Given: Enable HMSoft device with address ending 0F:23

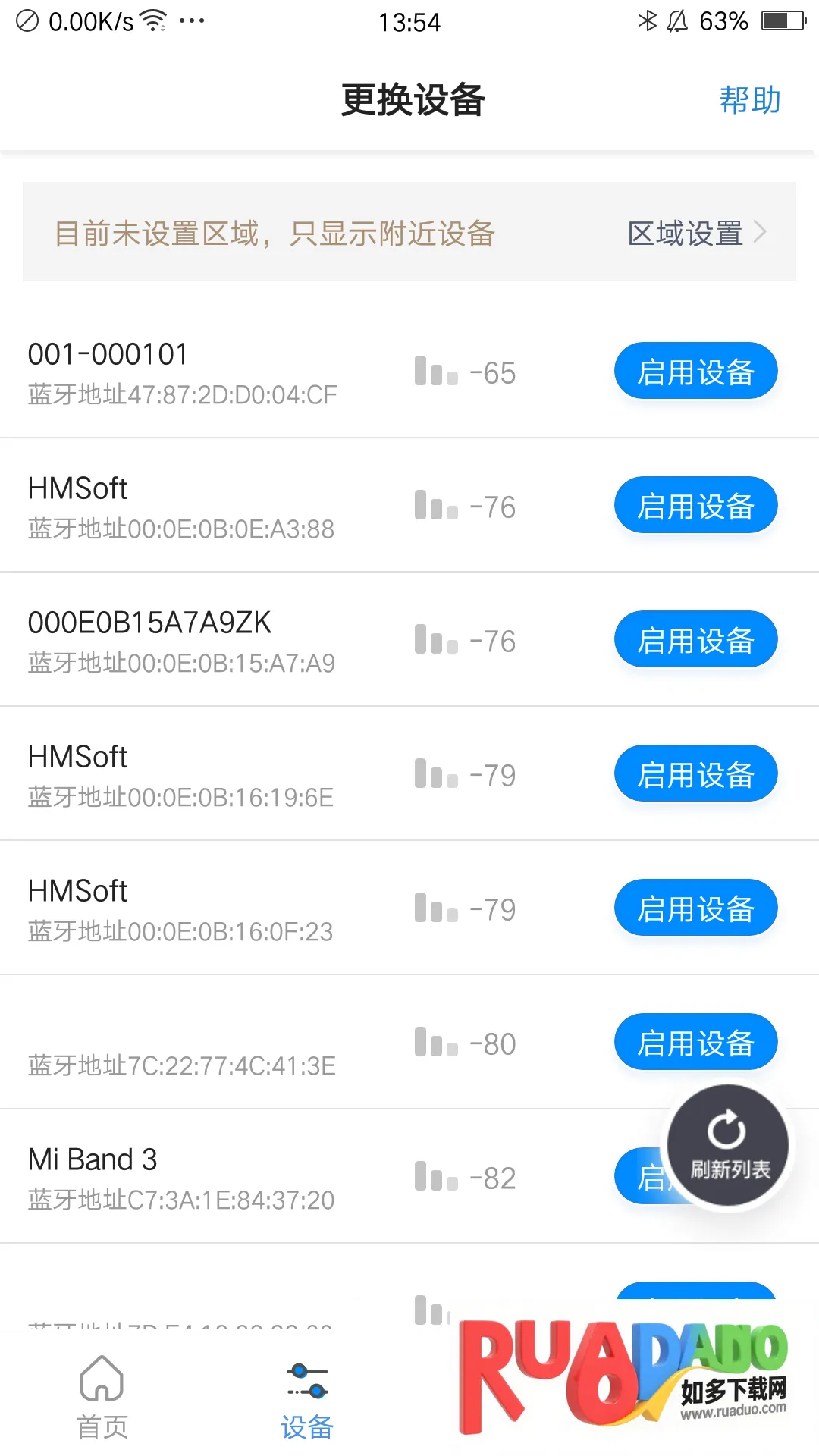Looking at the screenshot, I should [x=695, y=908].
